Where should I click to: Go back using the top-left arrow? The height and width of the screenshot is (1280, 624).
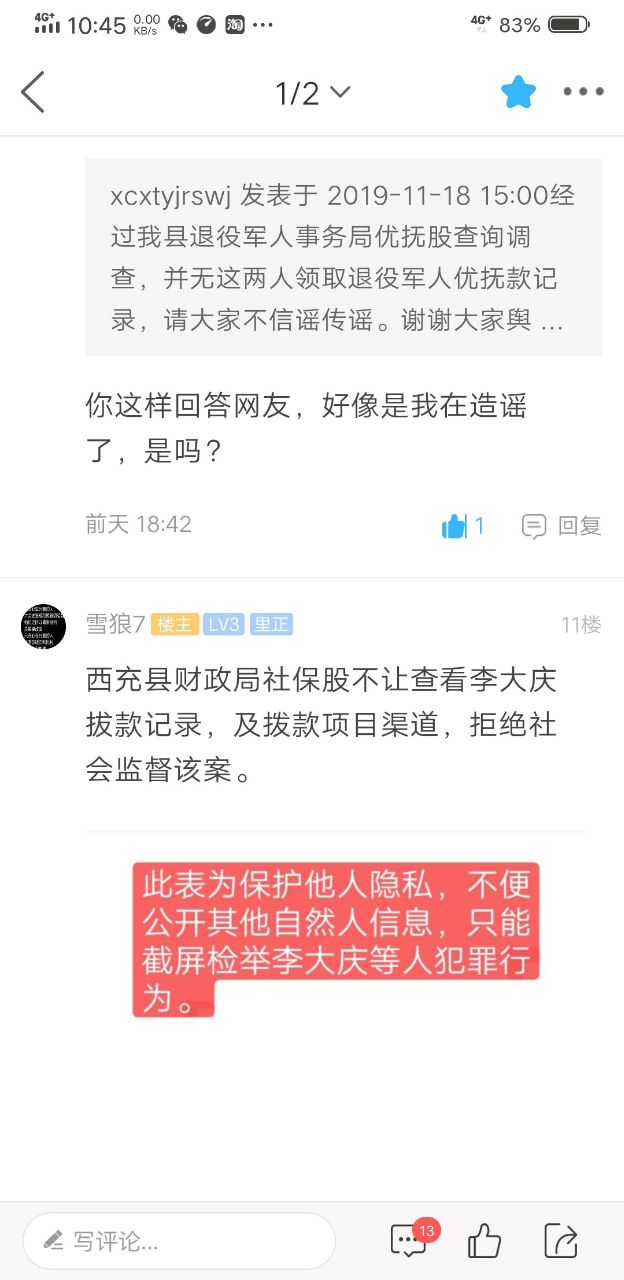[33, 93]
